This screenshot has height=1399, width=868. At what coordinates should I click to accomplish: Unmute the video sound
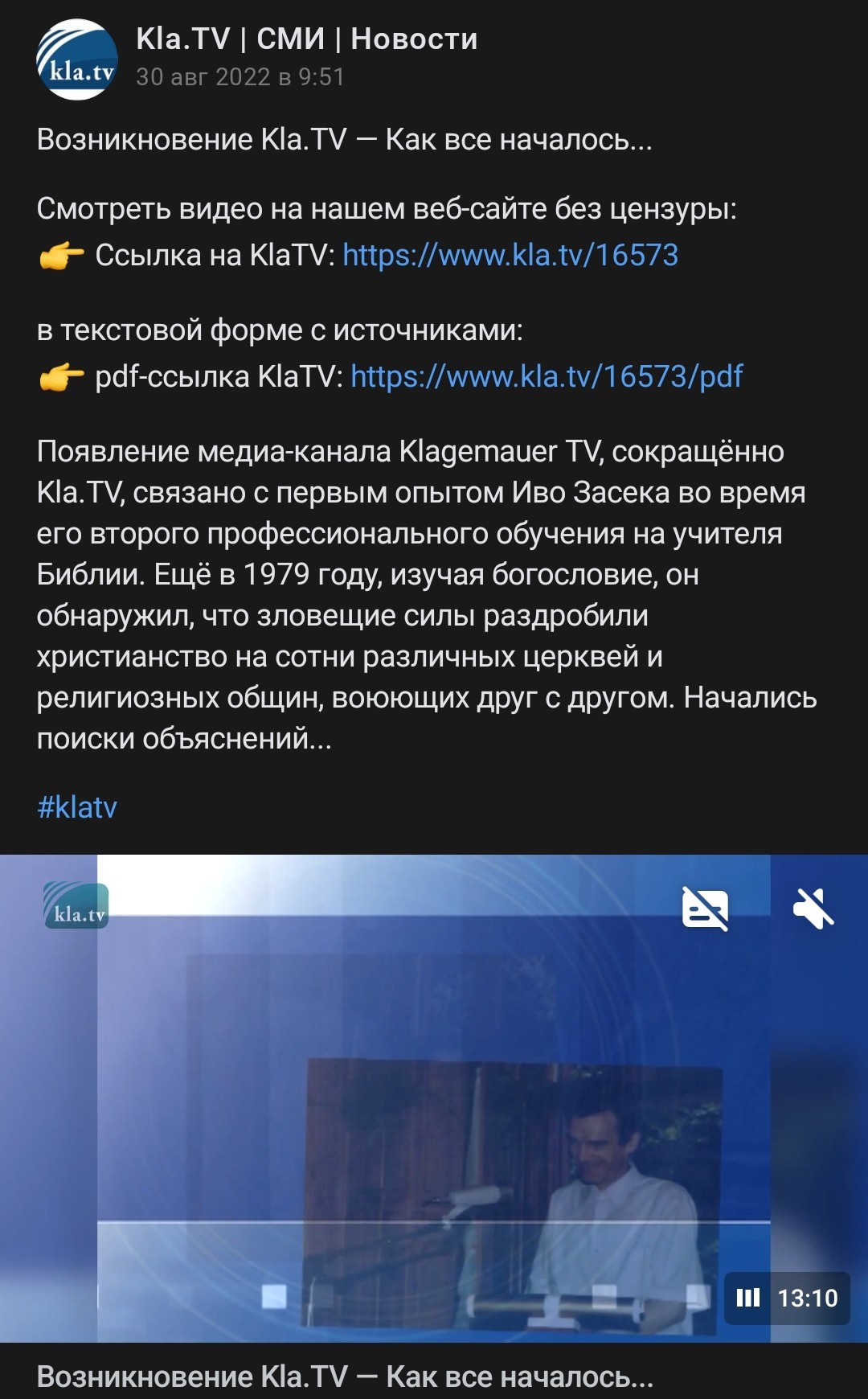coord(813,909)
